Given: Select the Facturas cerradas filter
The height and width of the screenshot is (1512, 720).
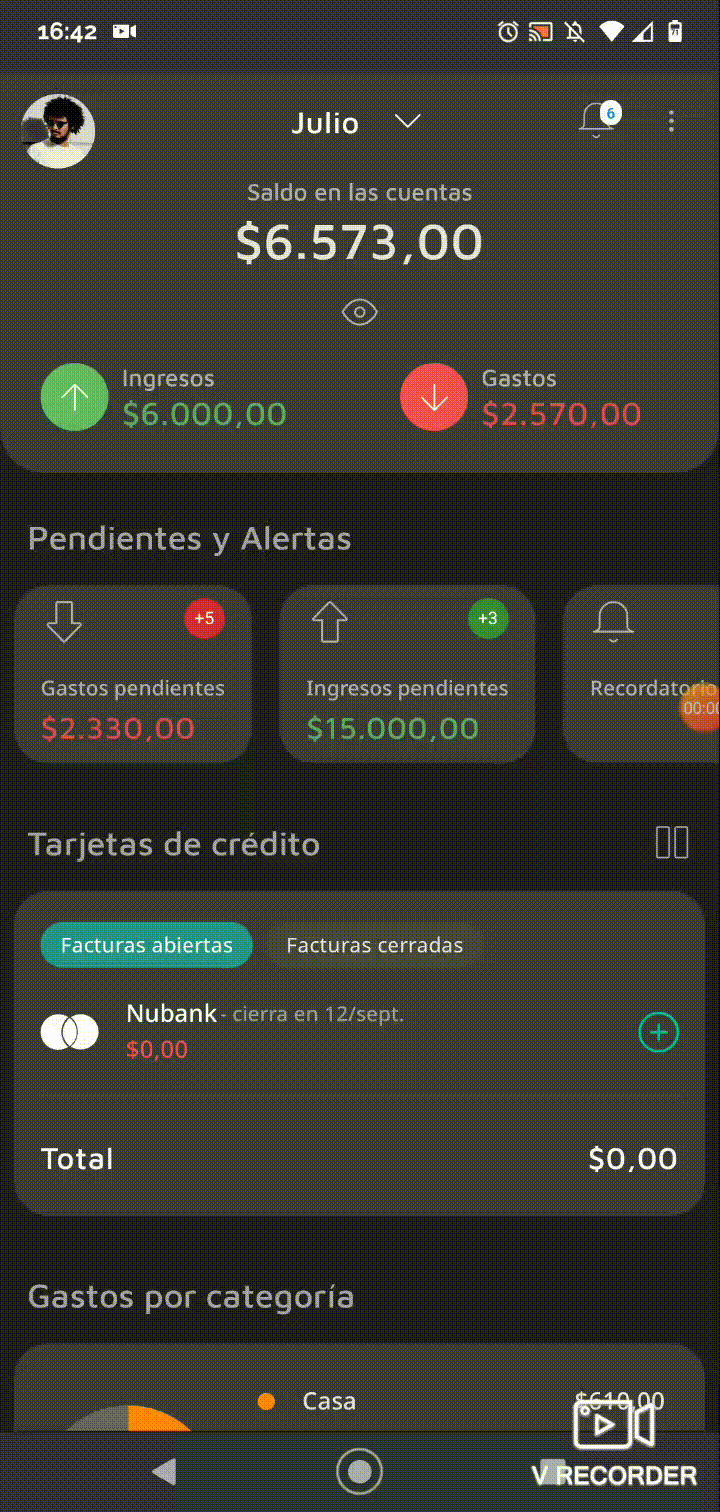Looking at the screenshot, I should 375,944.
